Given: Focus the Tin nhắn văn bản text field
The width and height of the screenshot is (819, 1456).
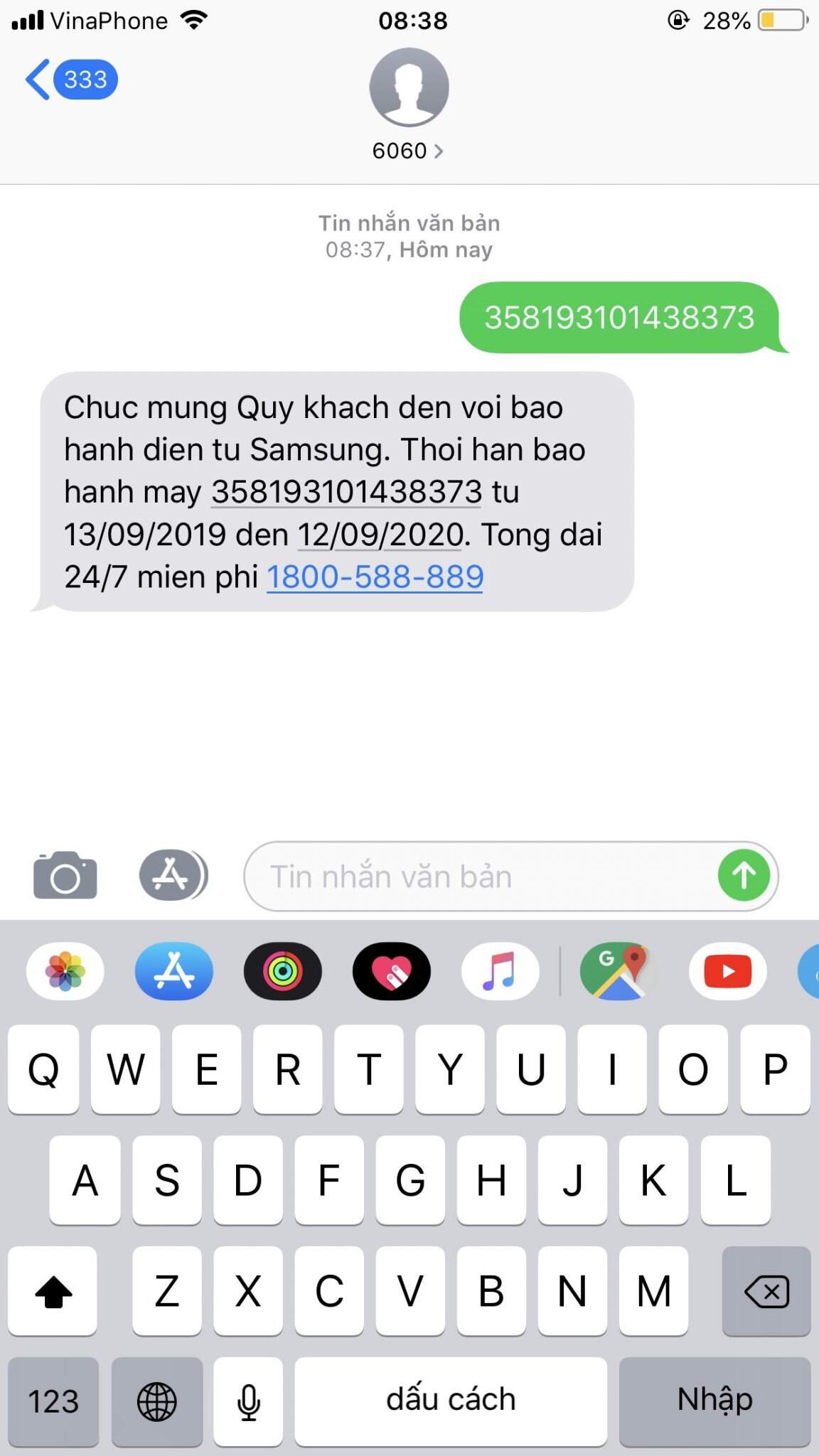Looking at the screenshot, I should pos(476,877).
